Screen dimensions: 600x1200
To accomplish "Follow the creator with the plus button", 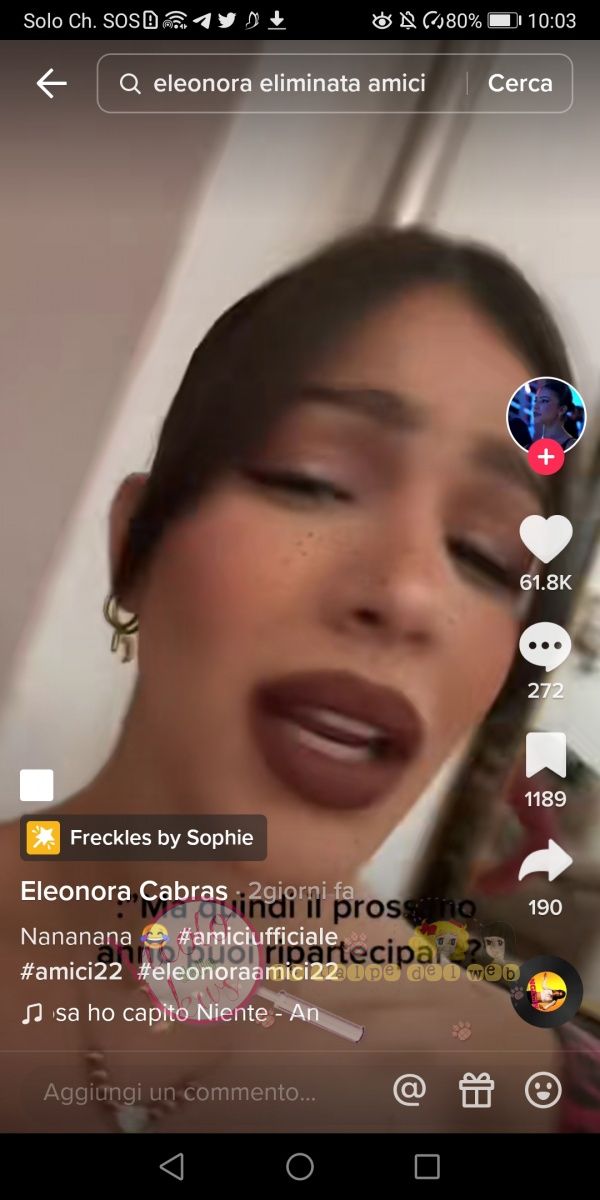I will (x=546, y=458).
